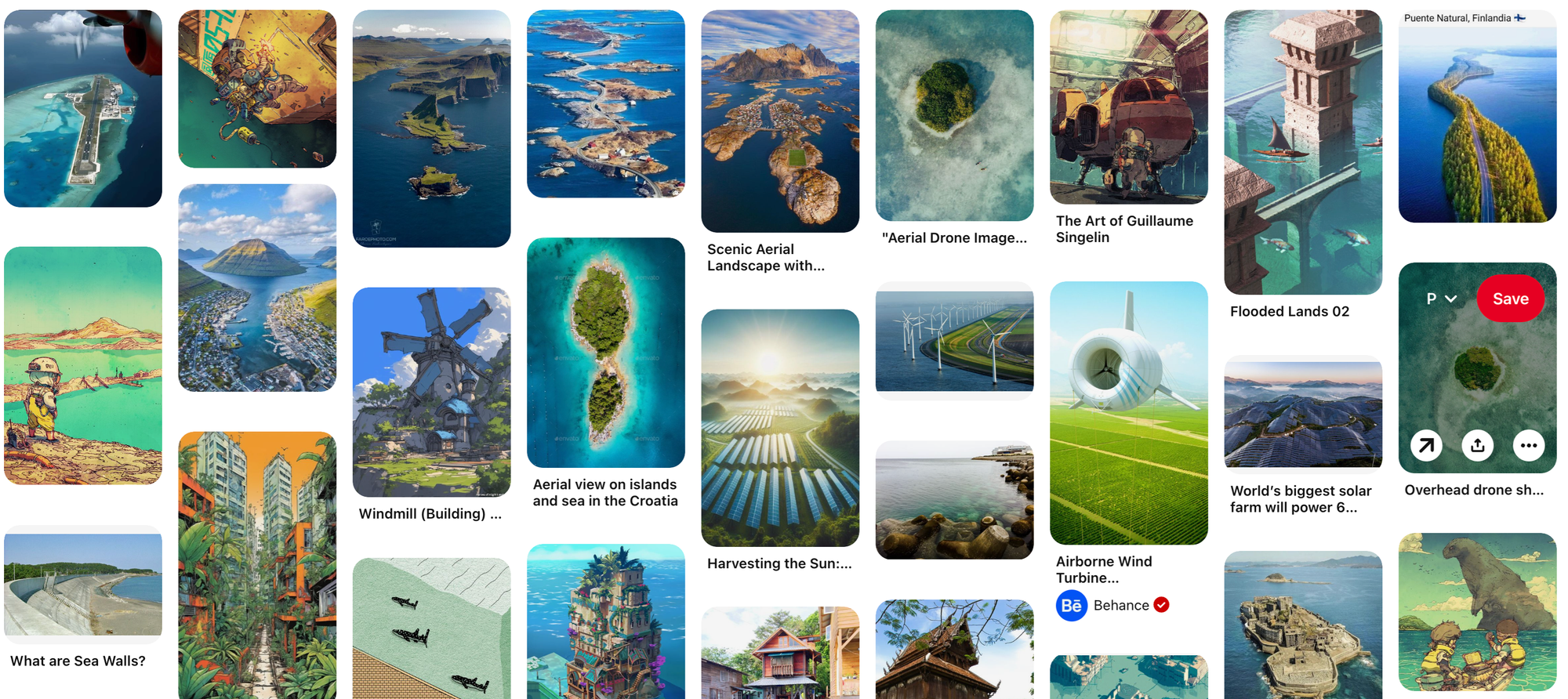Open the Flooded Lands 02 pin
This screenshot has width=1568, height=699.
[1302, 151]
